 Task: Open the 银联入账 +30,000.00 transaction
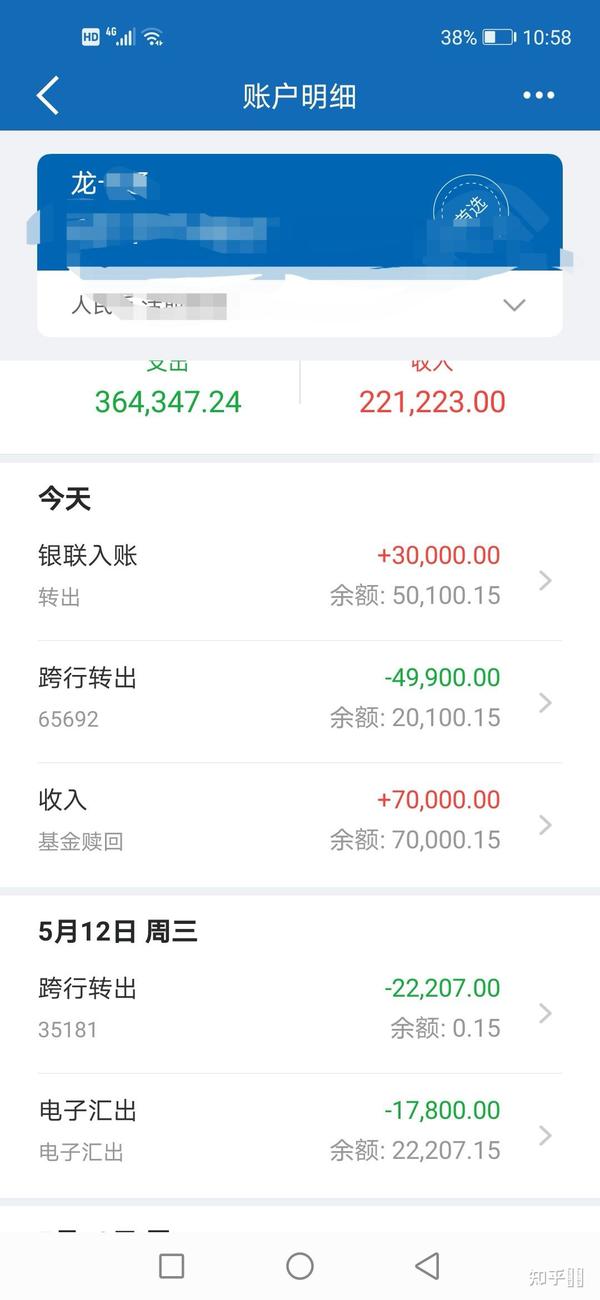tap(298, 577)
